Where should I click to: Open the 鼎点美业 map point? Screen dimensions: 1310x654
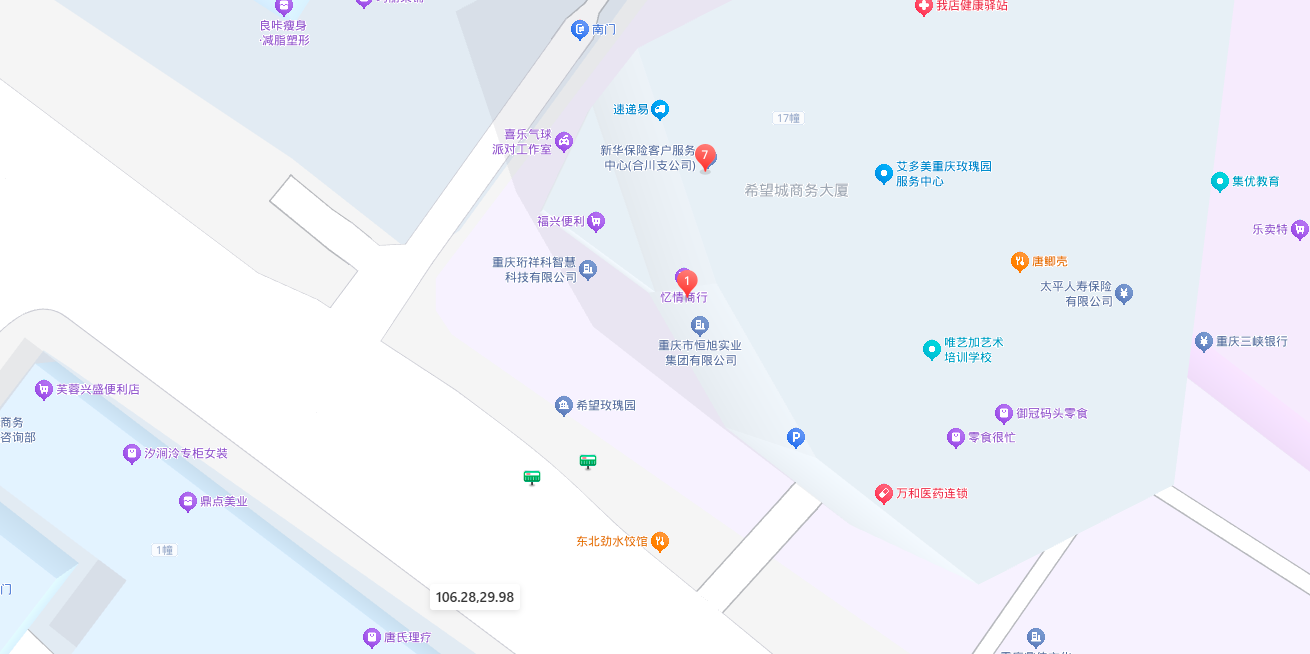[x=187, y=501]
